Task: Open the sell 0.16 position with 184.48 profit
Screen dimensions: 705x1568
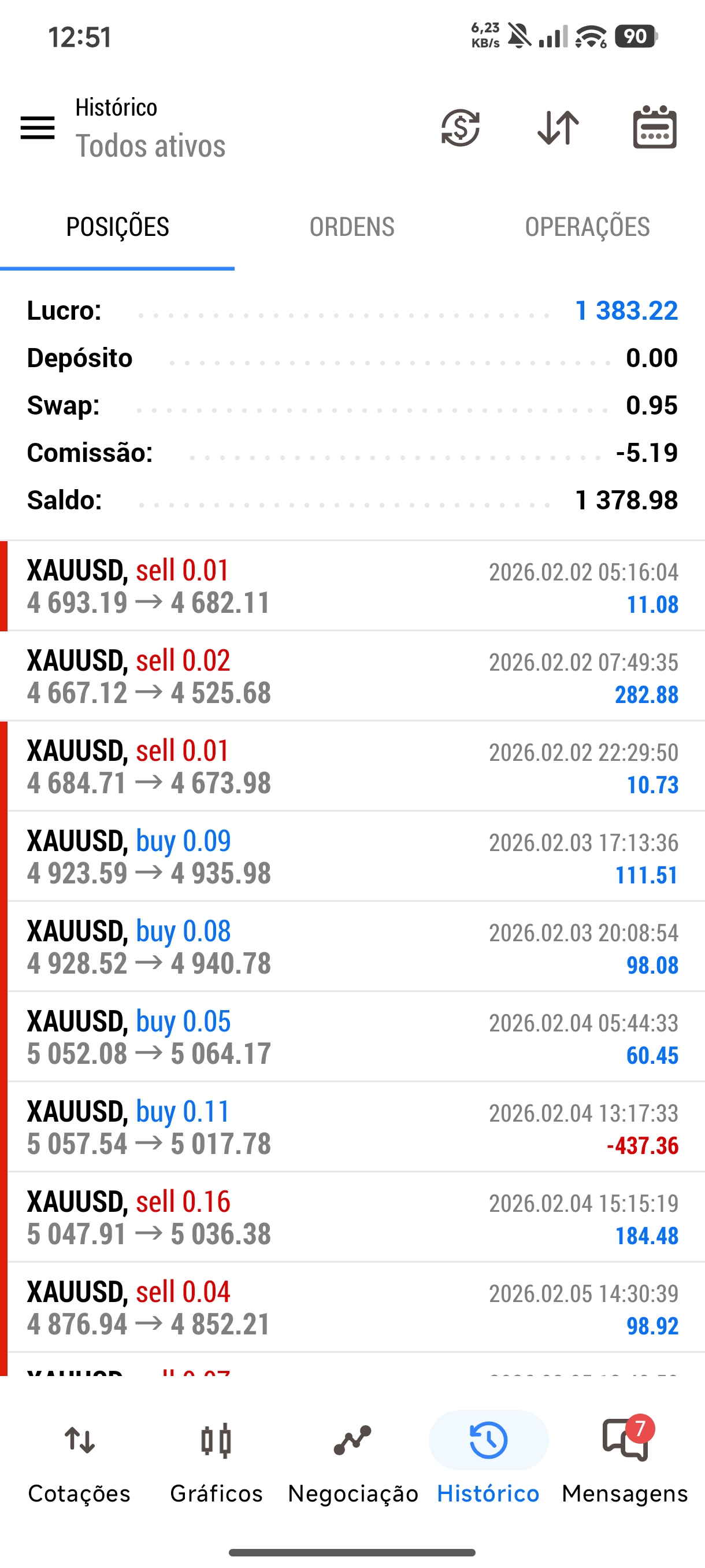Action: click(353, 1218)
